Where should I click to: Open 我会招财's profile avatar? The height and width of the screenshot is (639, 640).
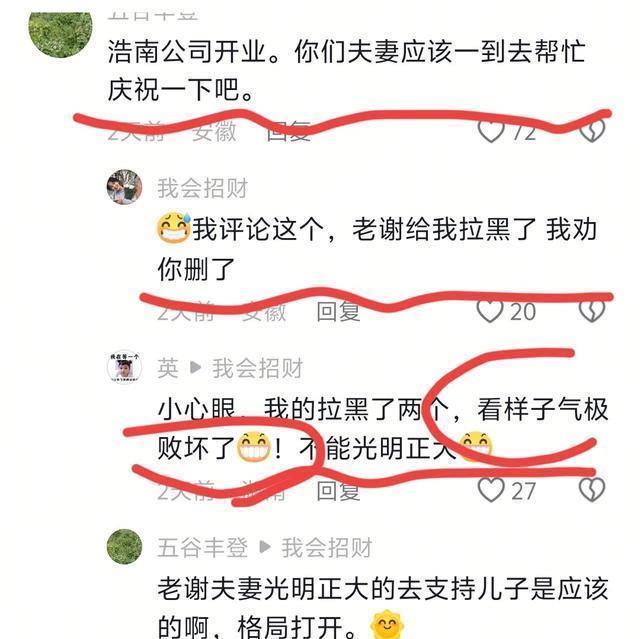click(x=124, y=187)
